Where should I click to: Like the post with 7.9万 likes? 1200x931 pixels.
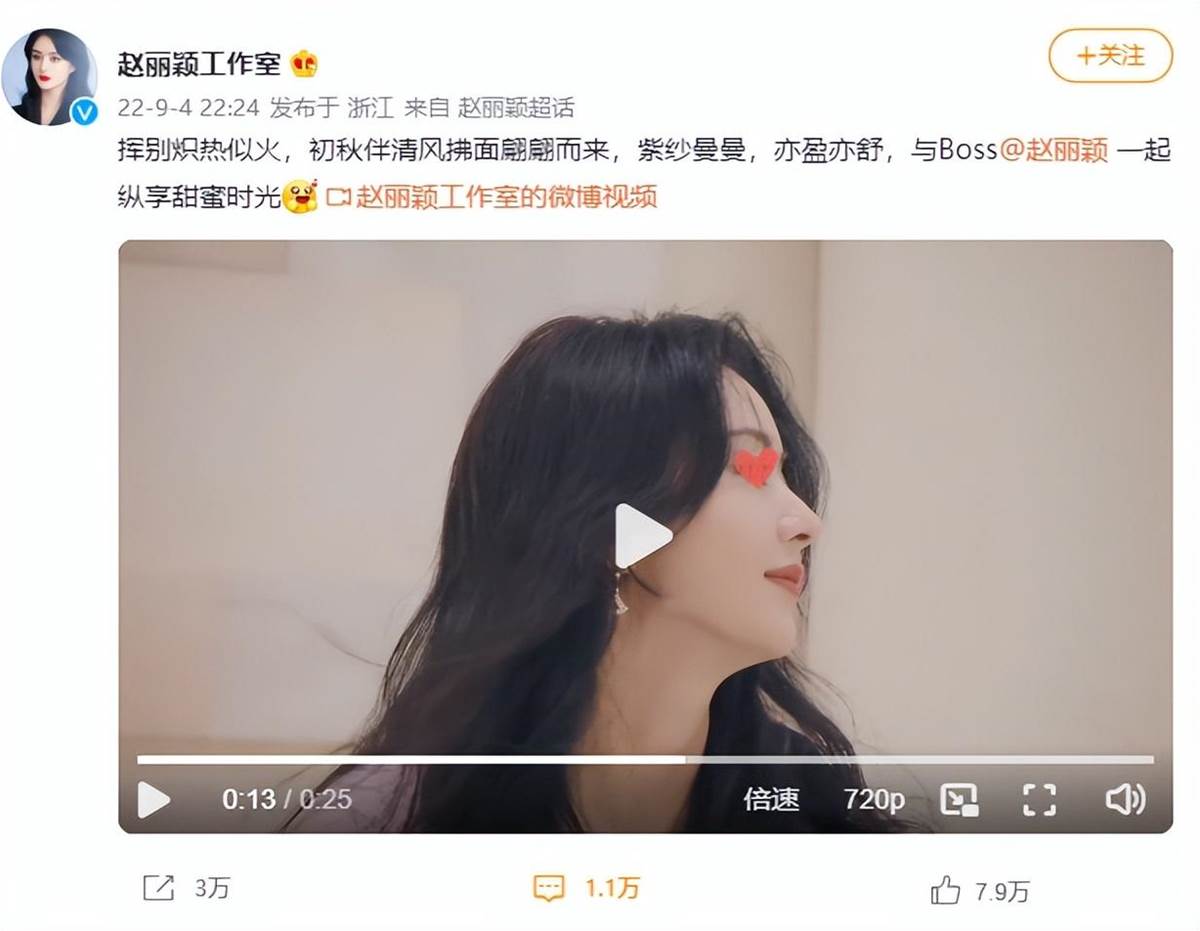945,890
